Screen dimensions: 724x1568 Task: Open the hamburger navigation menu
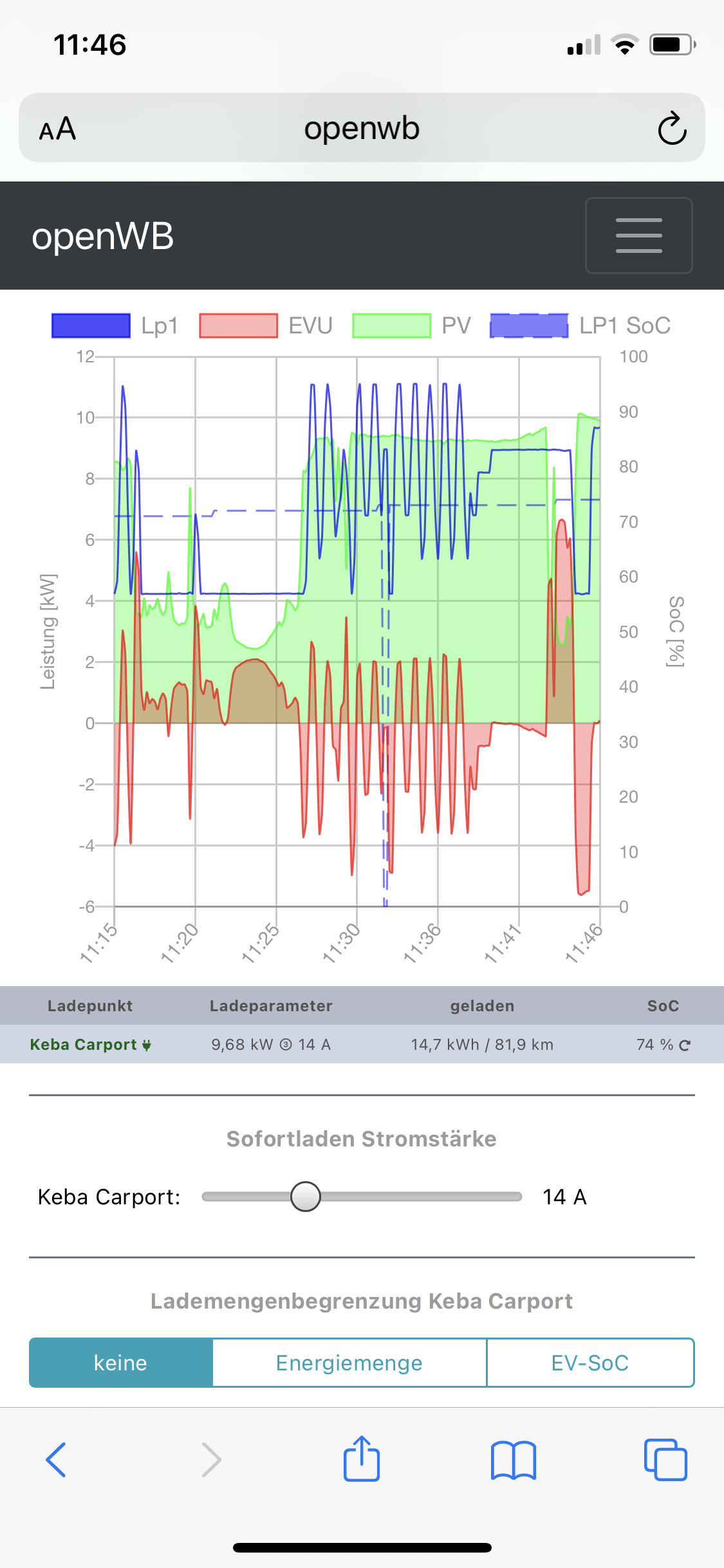coord(638,236)
